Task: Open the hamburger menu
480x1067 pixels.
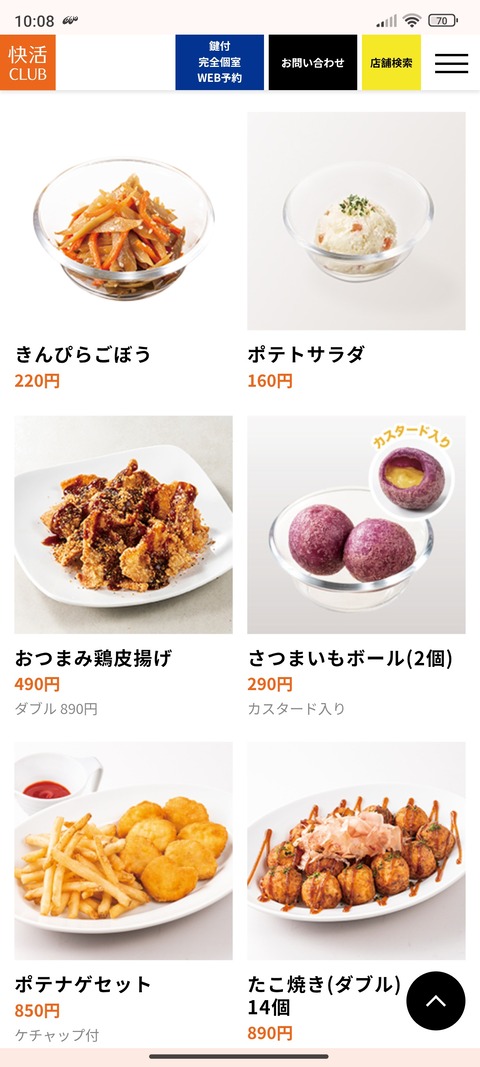Action: [x=451, y=63]
